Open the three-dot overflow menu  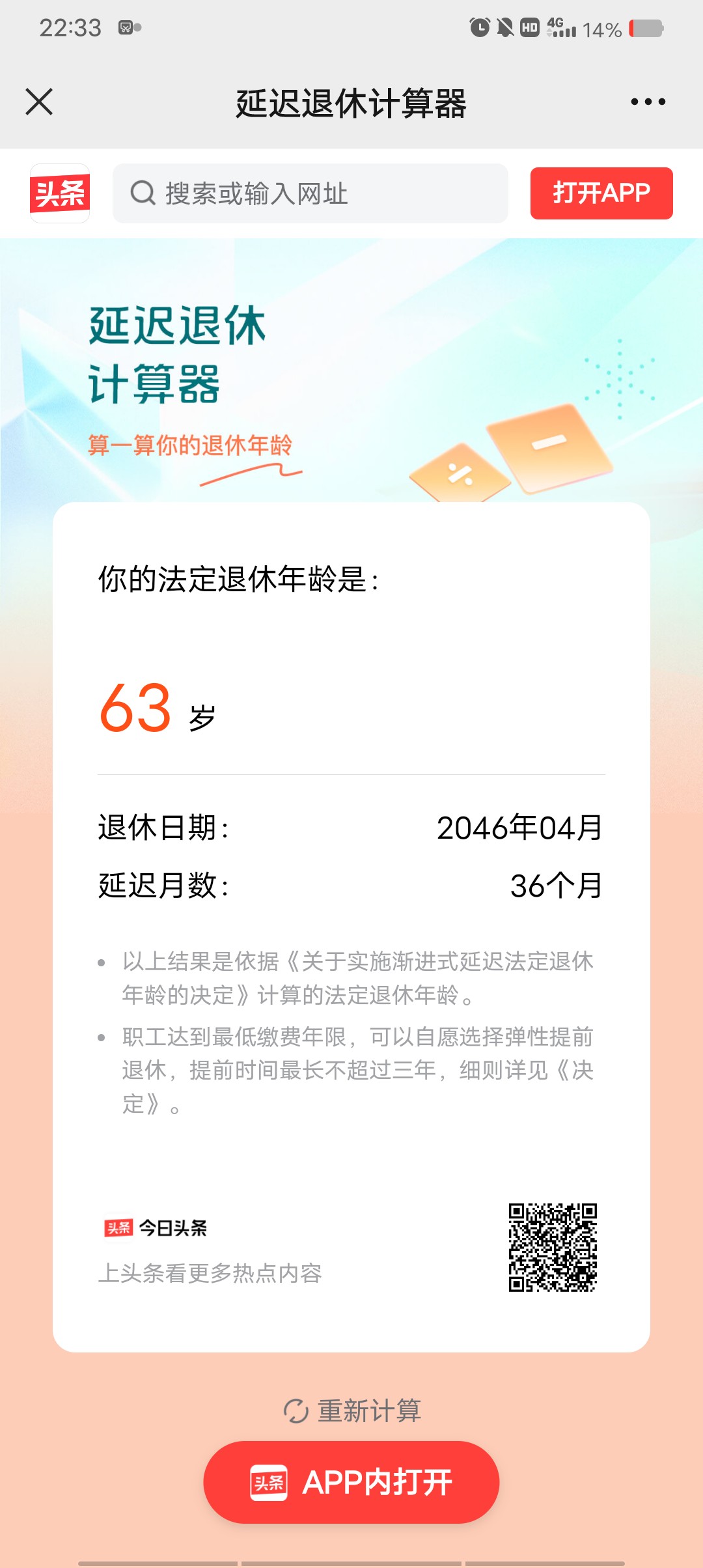648,102
